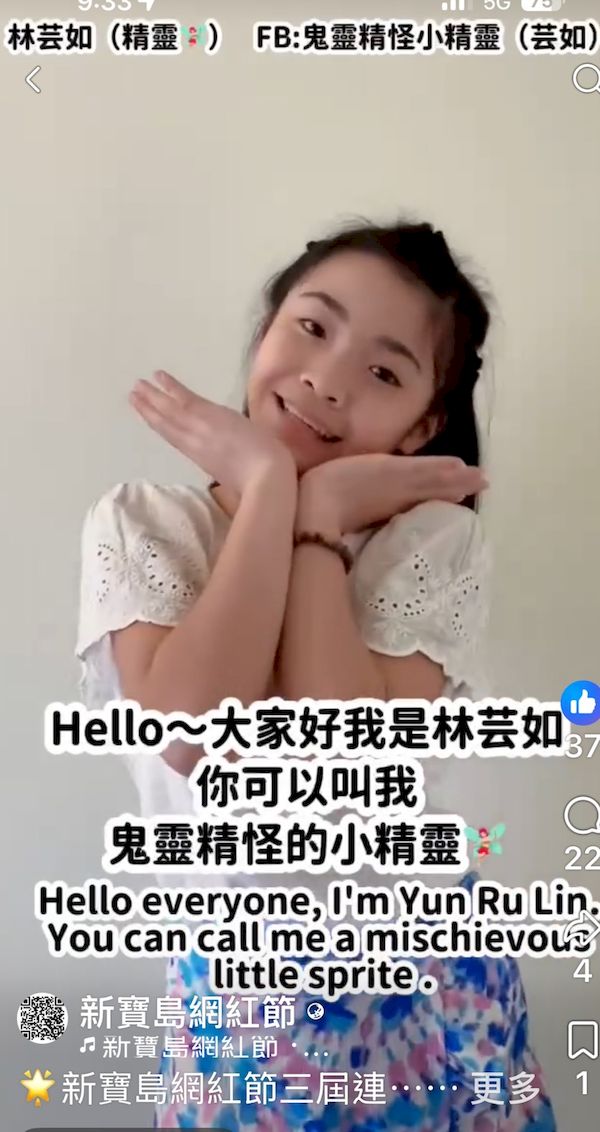Image resolution: width=600 pixels, height=1132 pixels.
Task: Expand caption by tapping 更多
Action: (505, 1089)
